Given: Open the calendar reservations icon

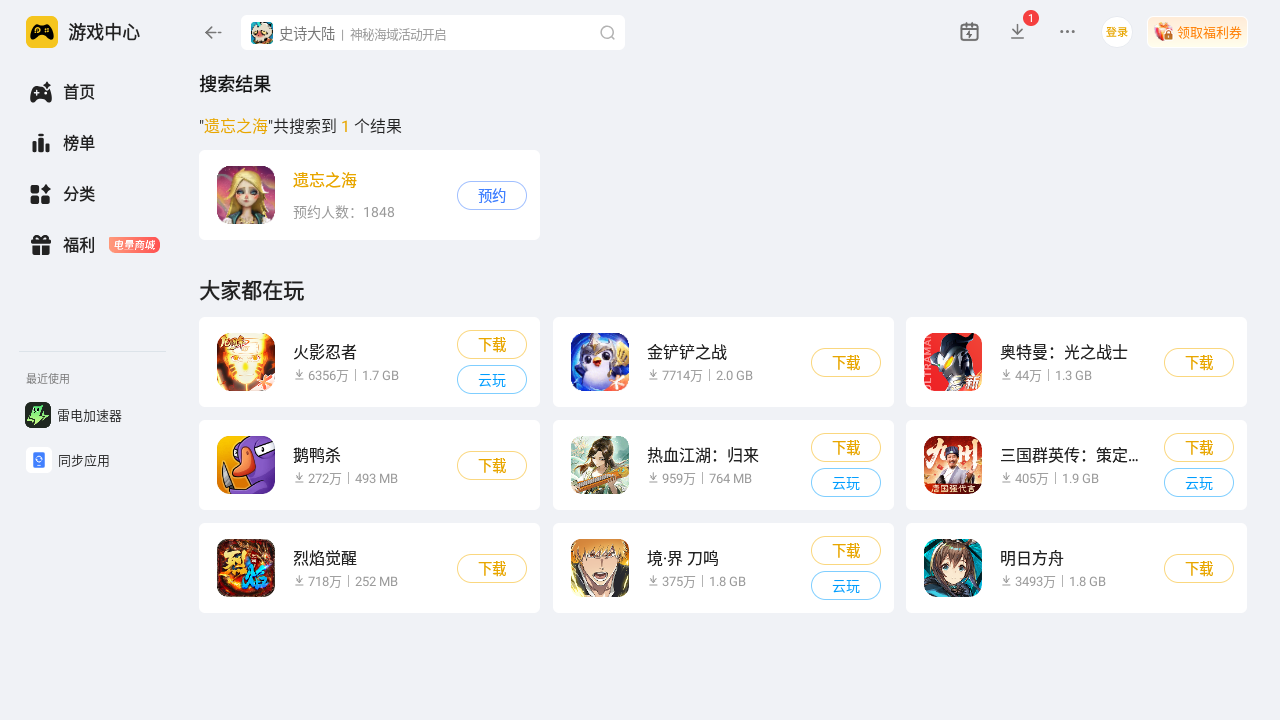Looking at the screenshot, I should click(969, 32).
